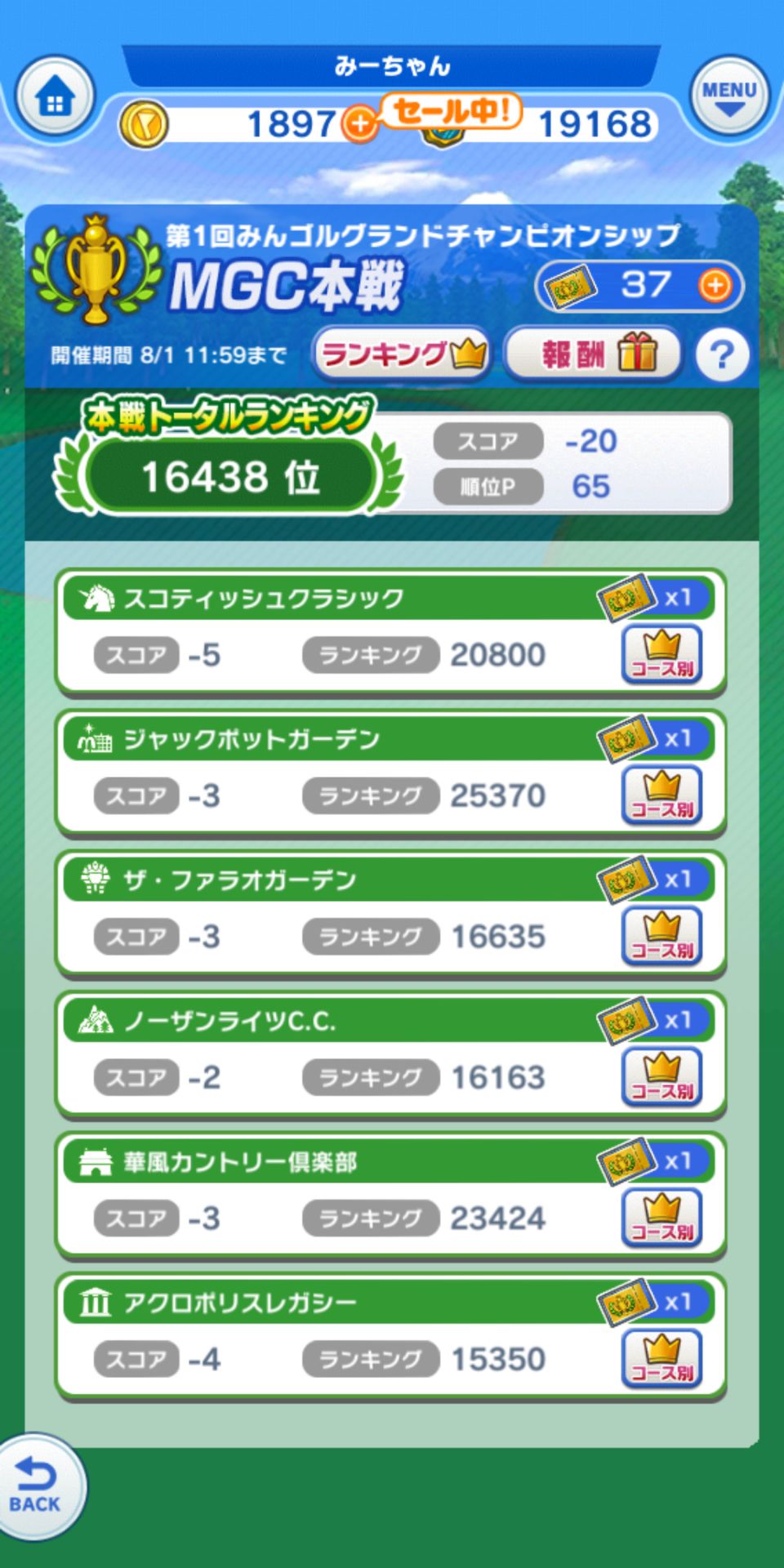Screen dimensions: 784x1568
Task: Open the ランキング leaderboard
Action: click(403, 354)
